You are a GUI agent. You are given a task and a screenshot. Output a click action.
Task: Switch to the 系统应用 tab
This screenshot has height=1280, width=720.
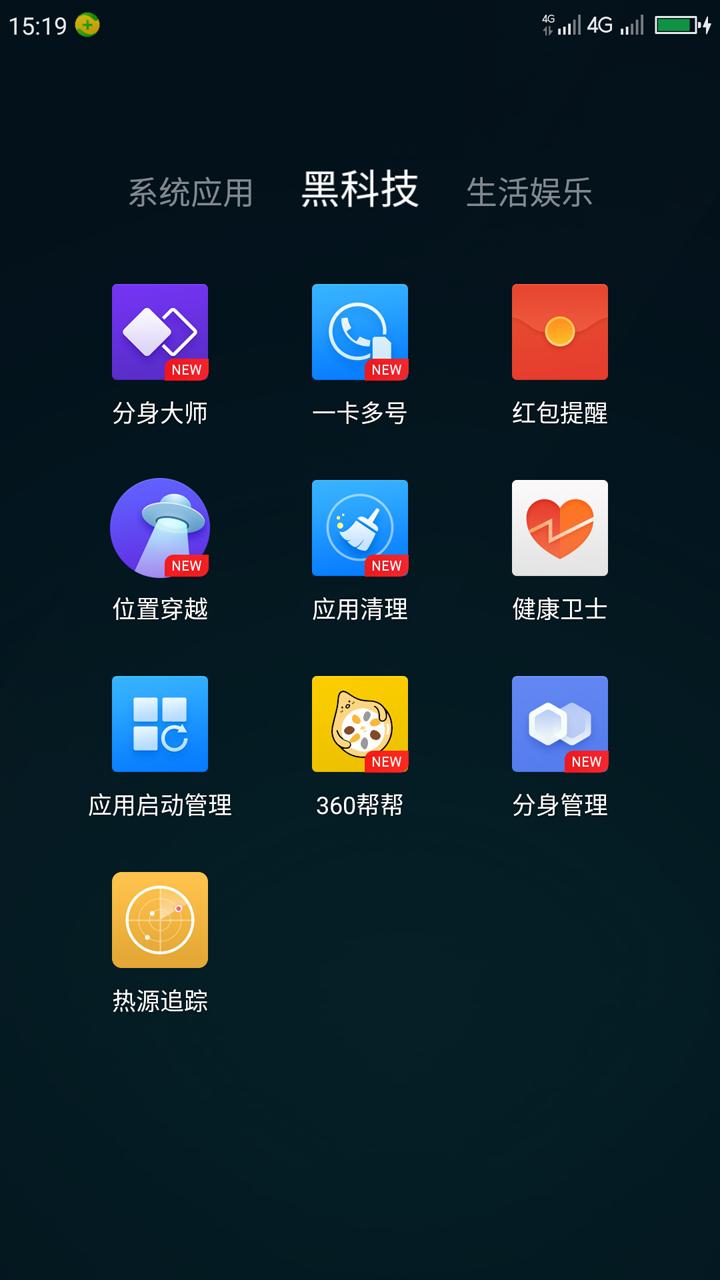190,192
